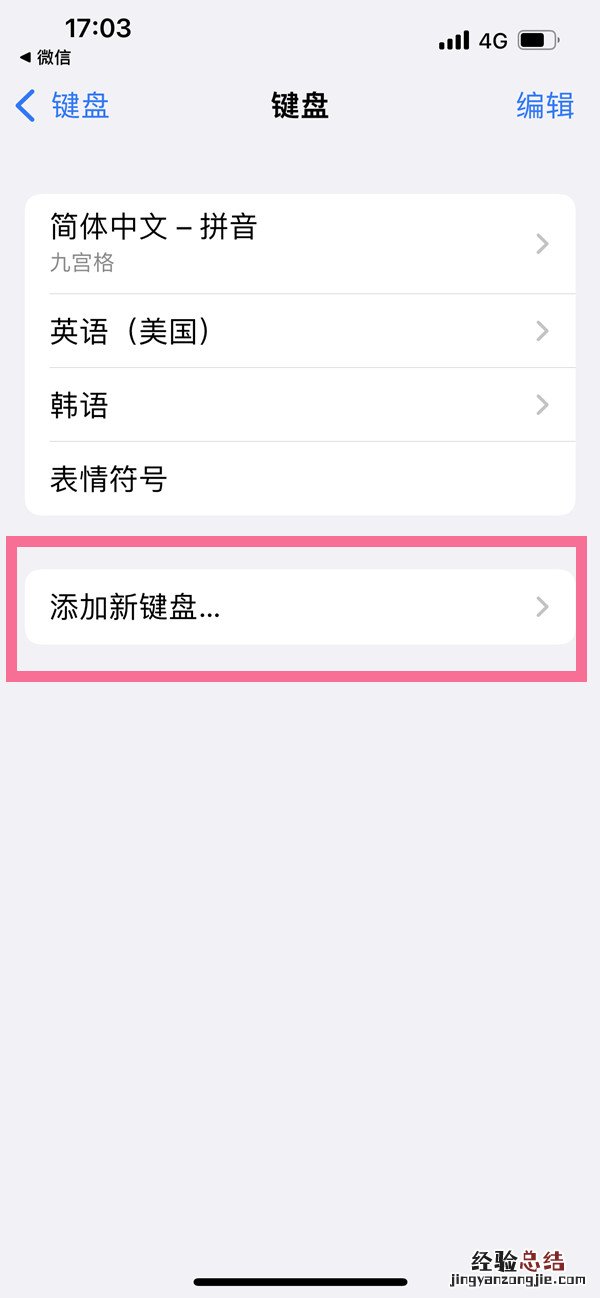Tap 编辑 to edit the keyboard list
Screen dimensions: 600x1298
pyautogui.click(x=544, y=105)
